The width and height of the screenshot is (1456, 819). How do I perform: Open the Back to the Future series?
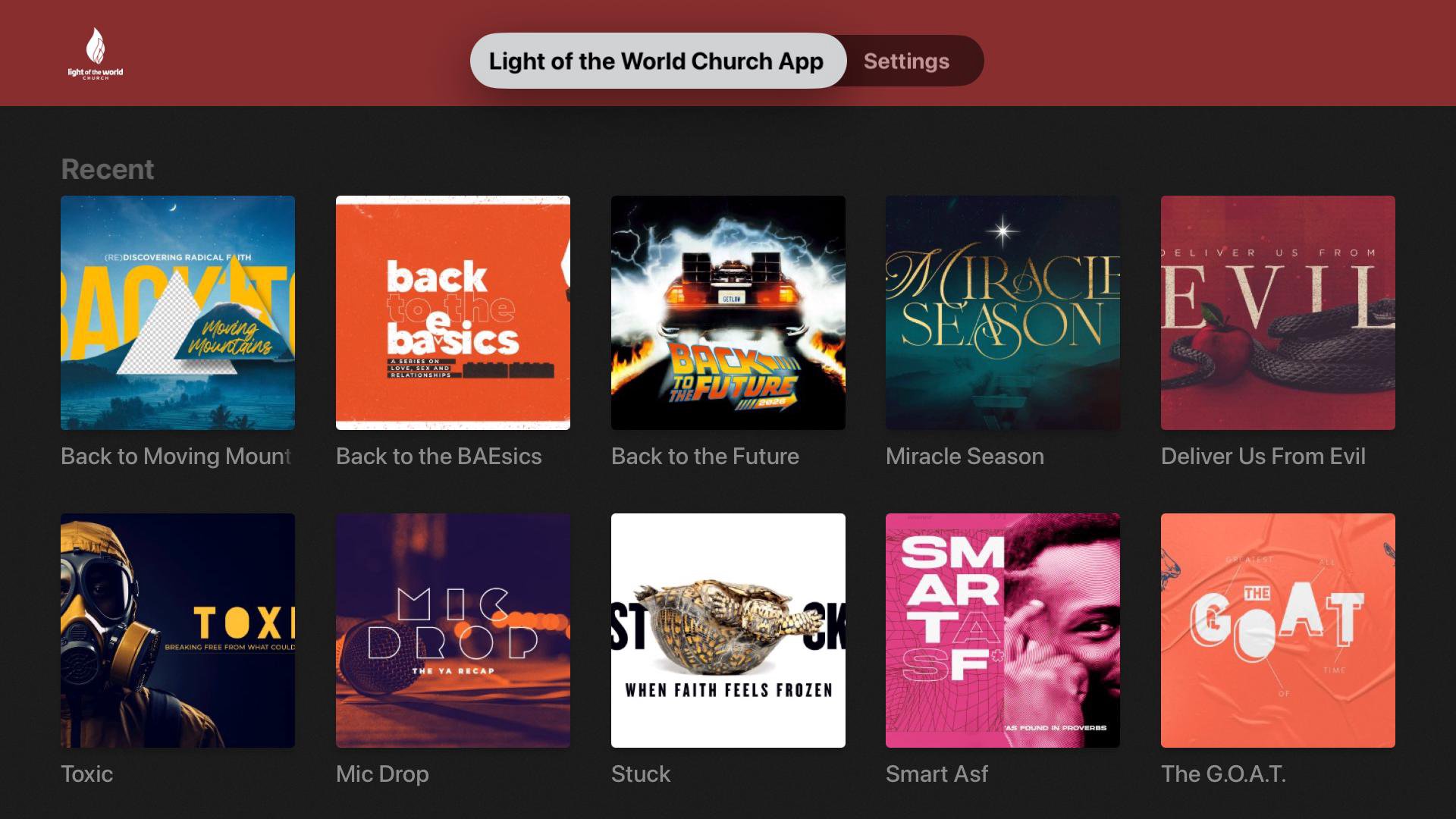coord(728,312)
